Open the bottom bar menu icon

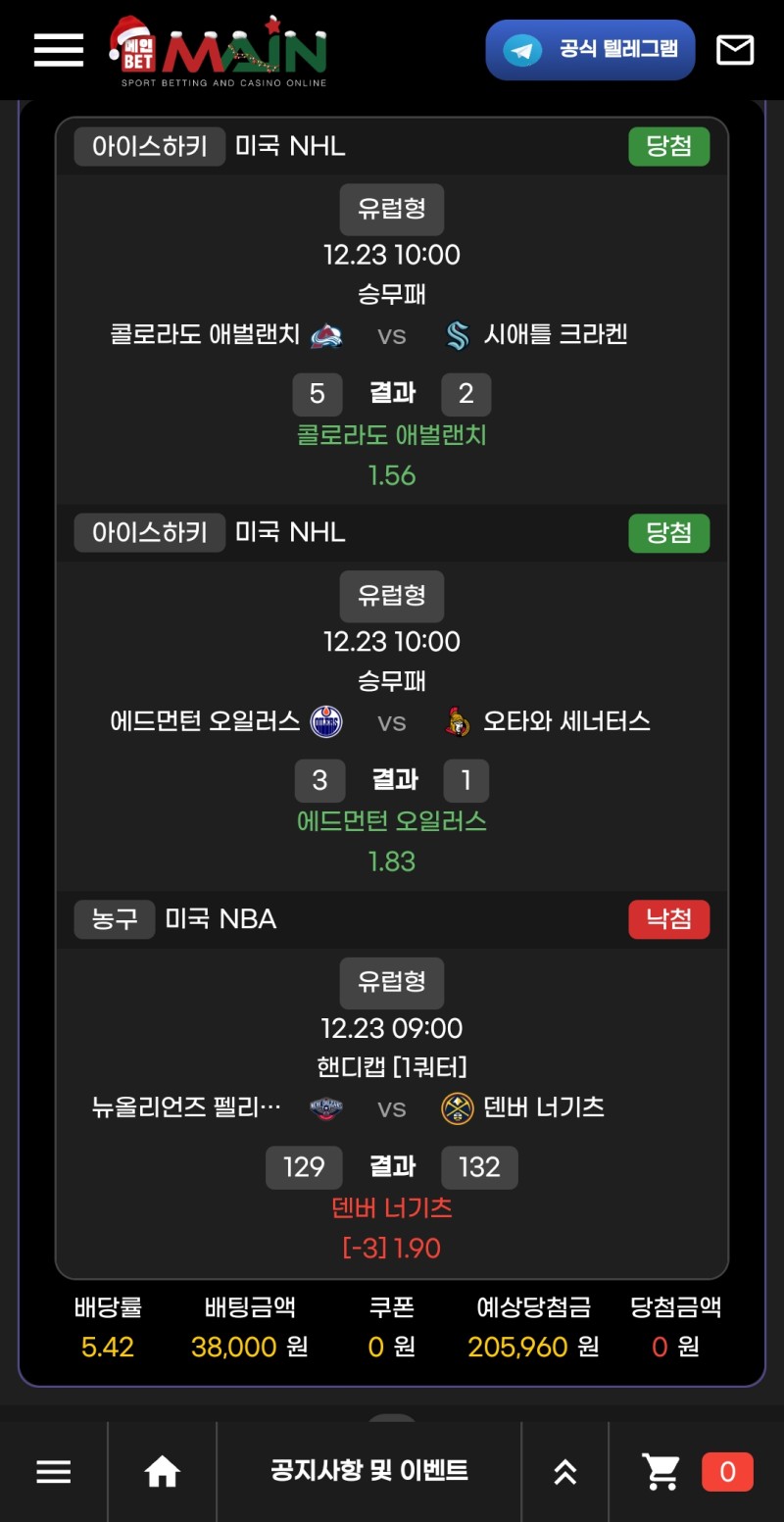(x=54, y=1471)
